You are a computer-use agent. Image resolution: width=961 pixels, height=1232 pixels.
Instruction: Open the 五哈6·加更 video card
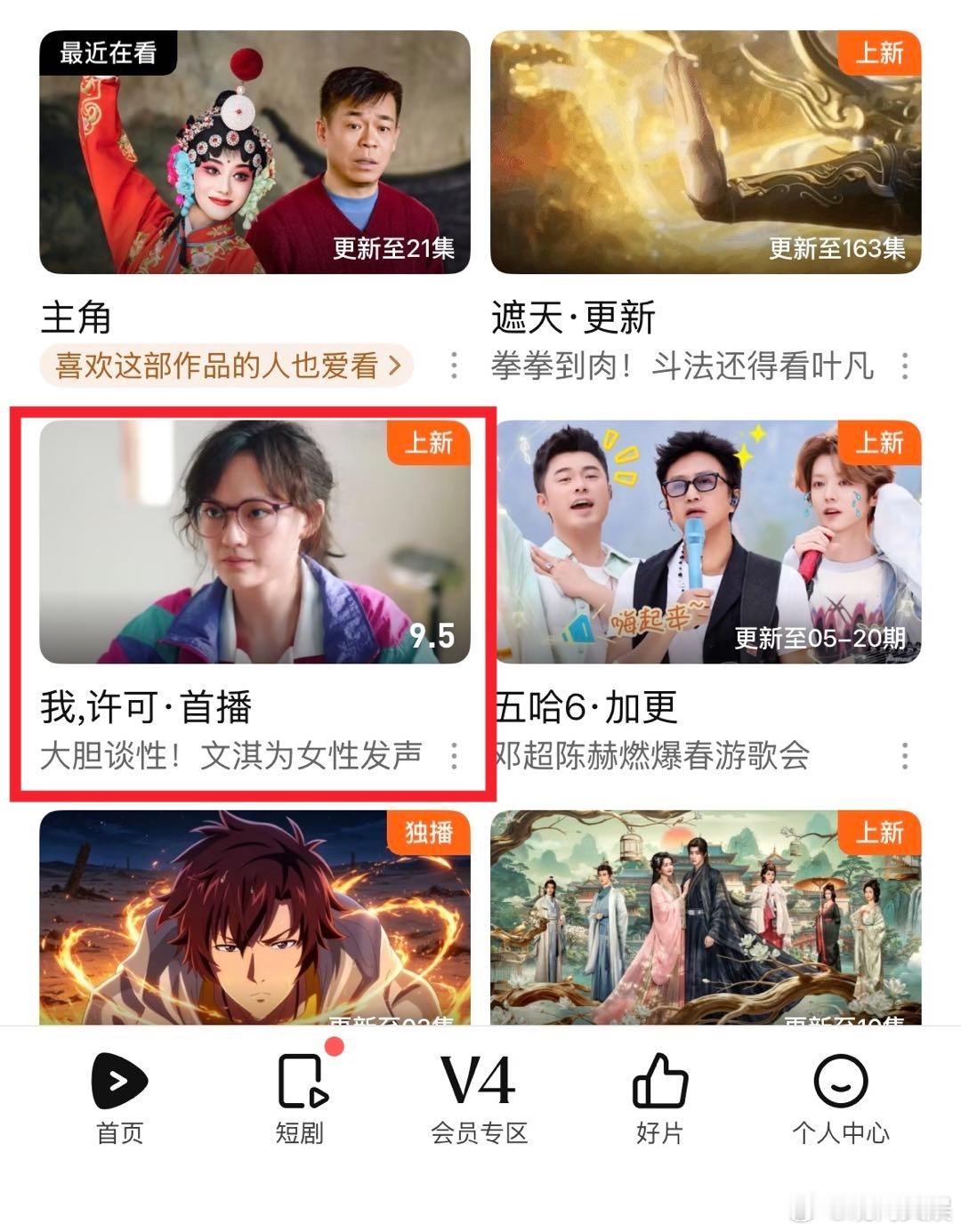(x=706, y=542)
